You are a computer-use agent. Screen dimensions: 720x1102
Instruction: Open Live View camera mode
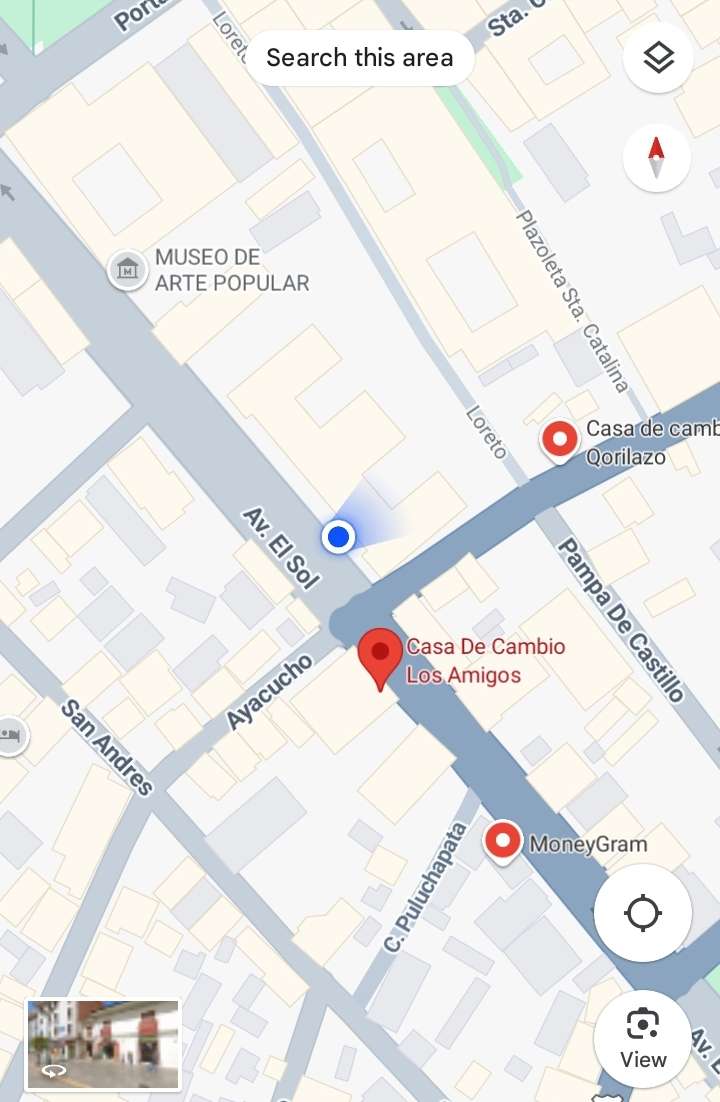(642, 1038)
